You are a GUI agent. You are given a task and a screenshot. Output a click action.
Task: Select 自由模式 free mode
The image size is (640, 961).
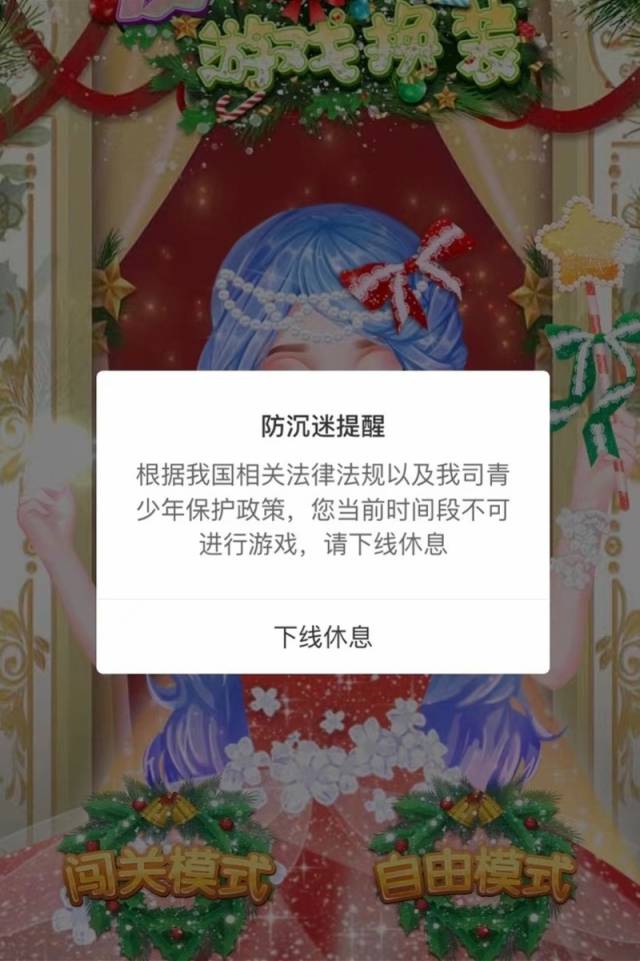(x=475, y=877)
